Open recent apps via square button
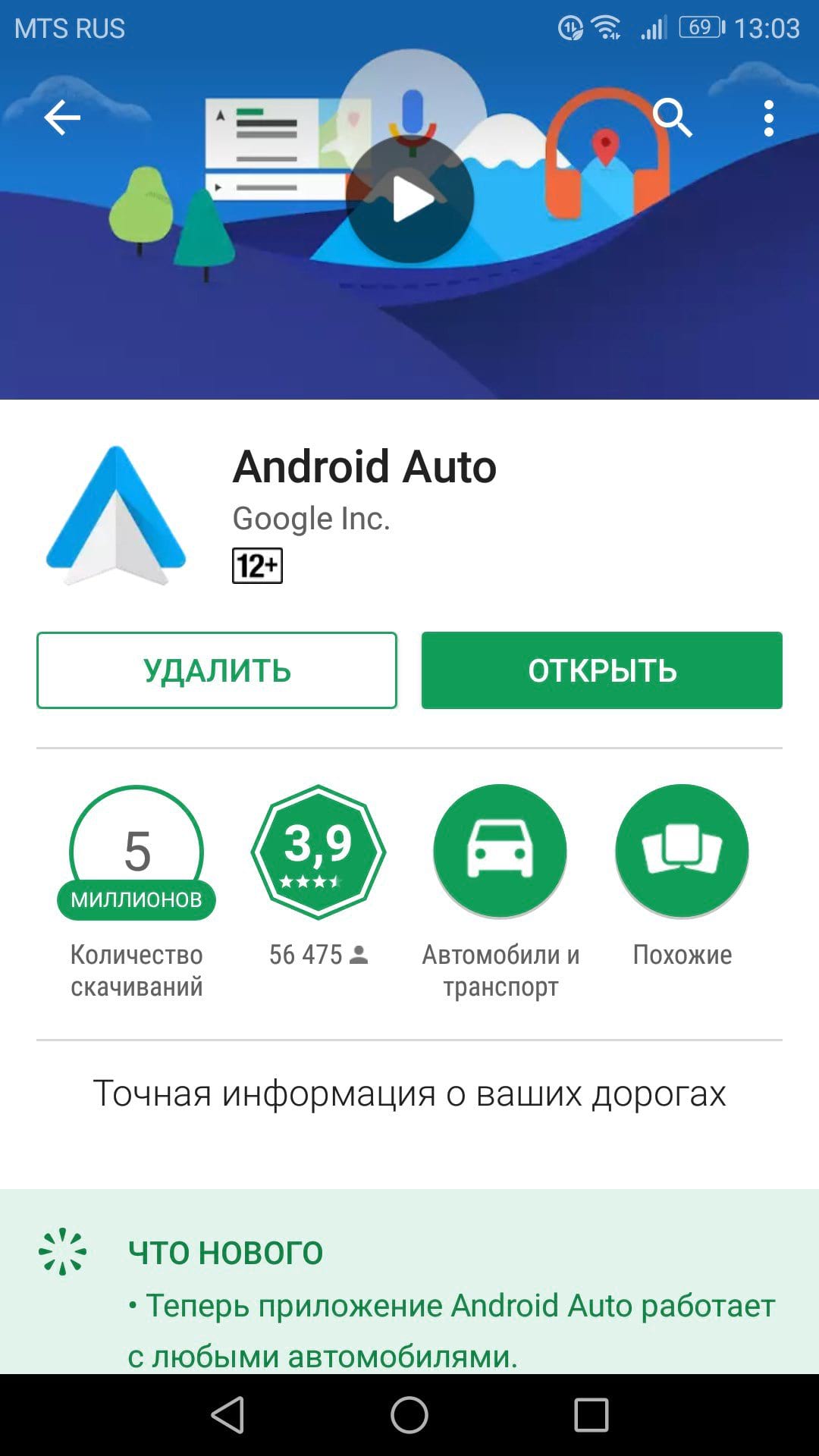819x1456 pixels. pyautogui.click(x=591, y=1415)
